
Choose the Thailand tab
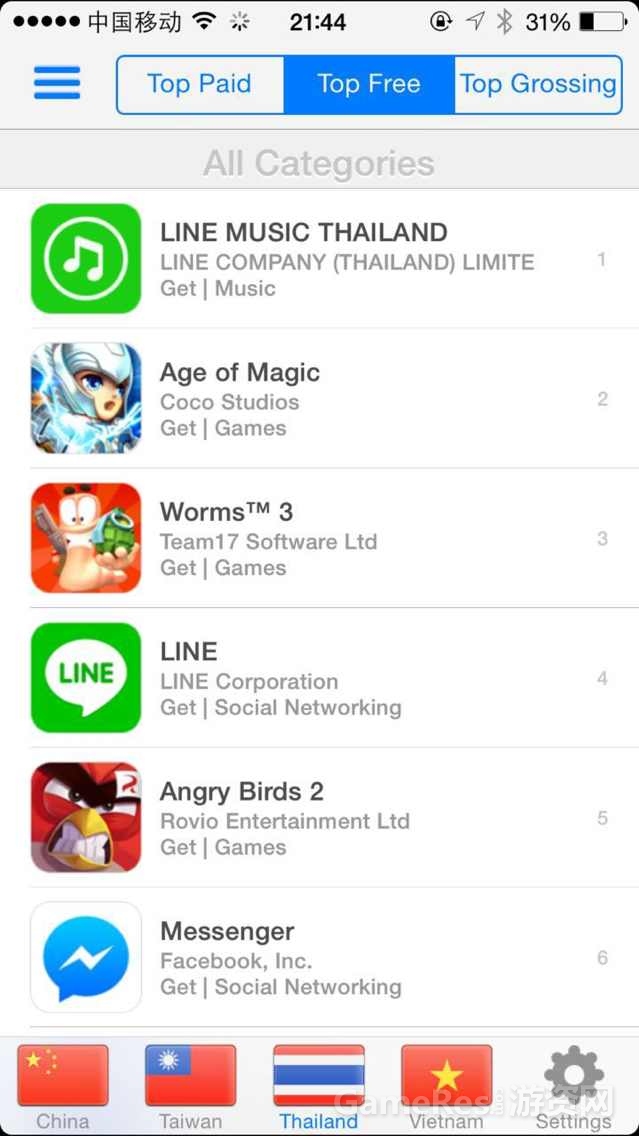[319, 1087]
